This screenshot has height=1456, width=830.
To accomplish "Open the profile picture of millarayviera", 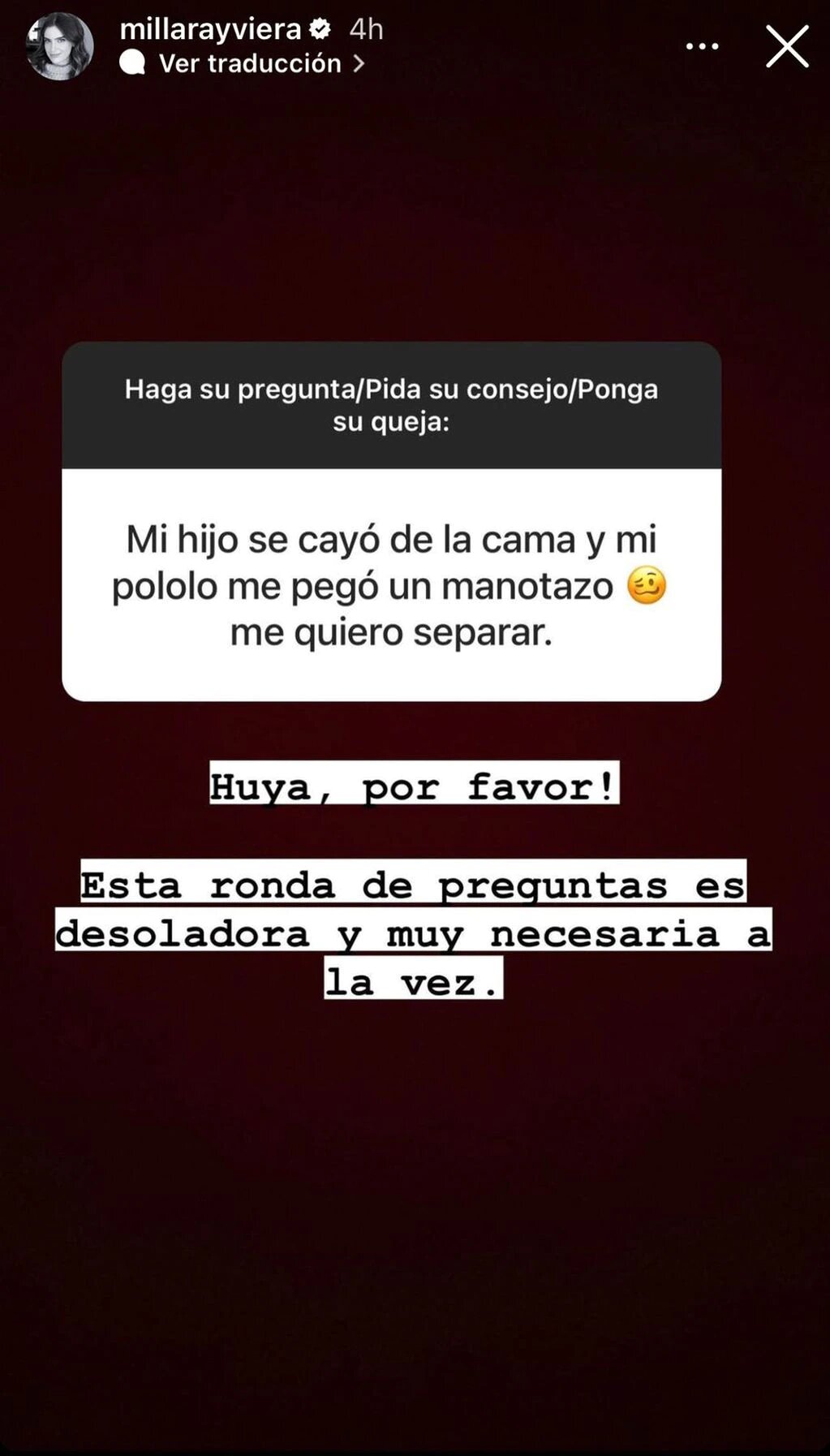I will click(x=58, y=45).
